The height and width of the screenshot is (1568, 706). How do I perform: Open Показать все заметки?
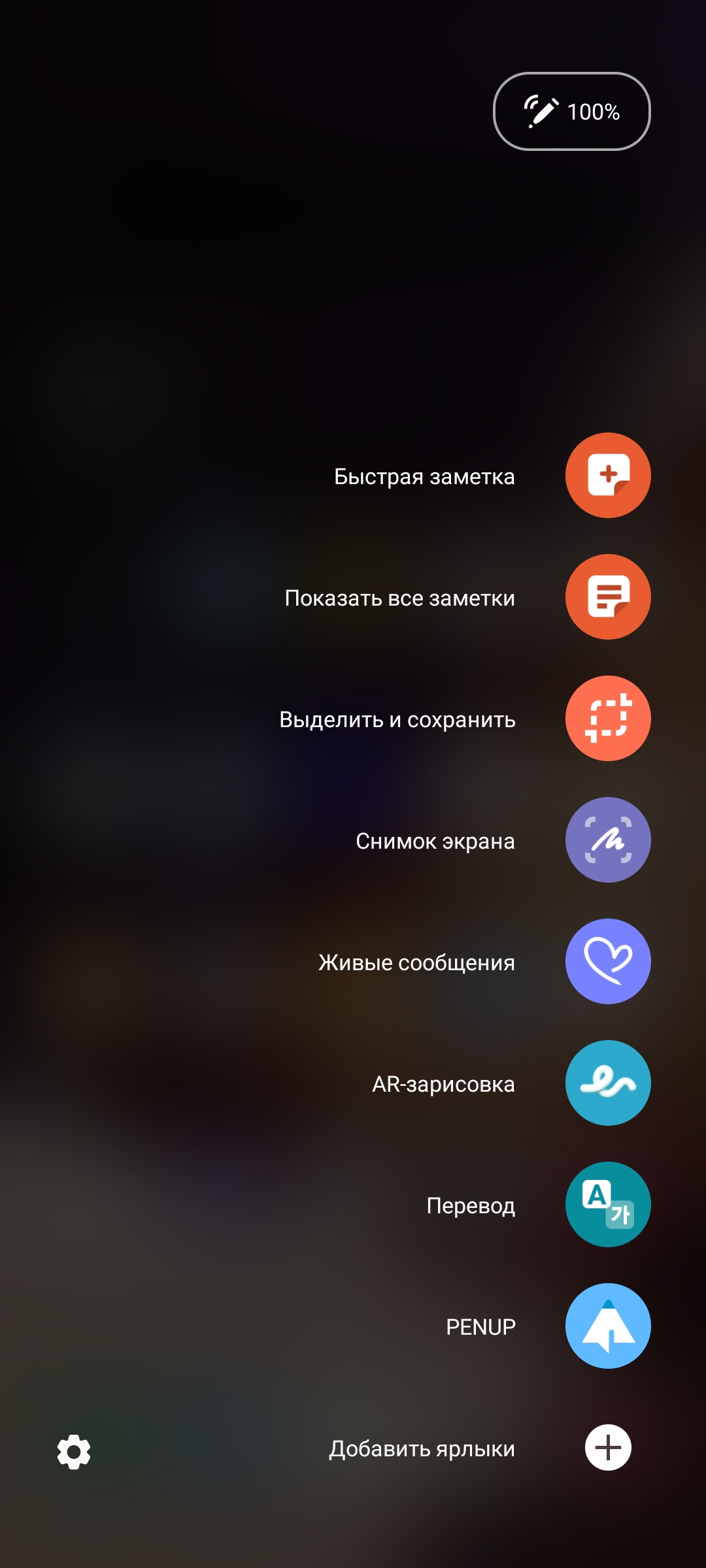pos(607,597)
